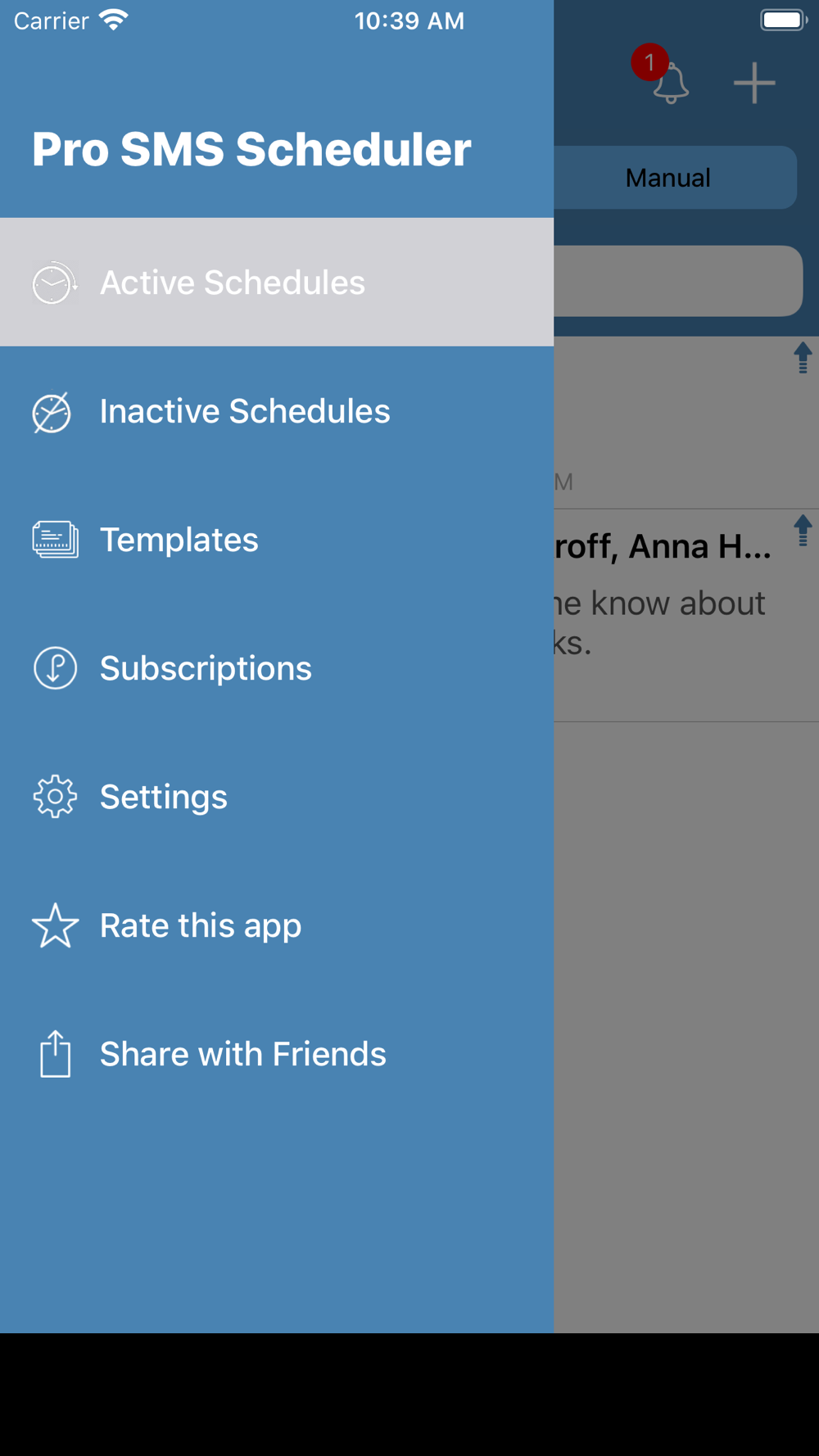Go to Inactive Schedules
The width and height of the screenshot is (819, 1456).
277,410
